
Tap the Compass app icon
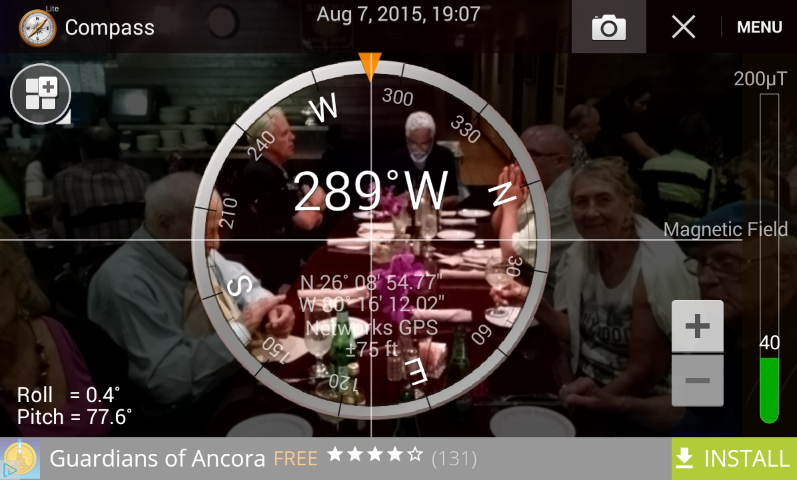pyautogui.click(x=37, y=27)
